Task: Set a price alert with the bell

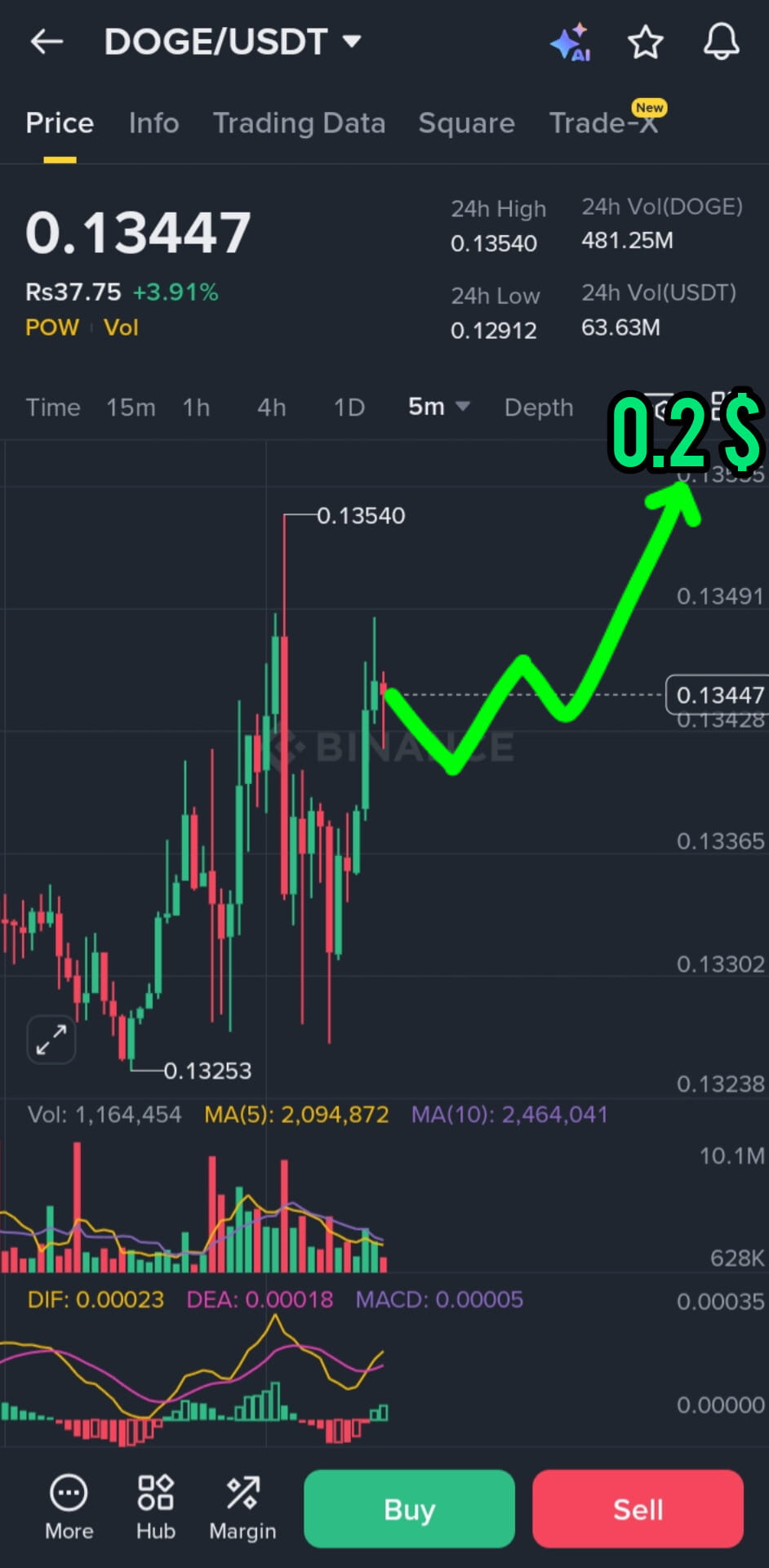Action: [721, 42]
